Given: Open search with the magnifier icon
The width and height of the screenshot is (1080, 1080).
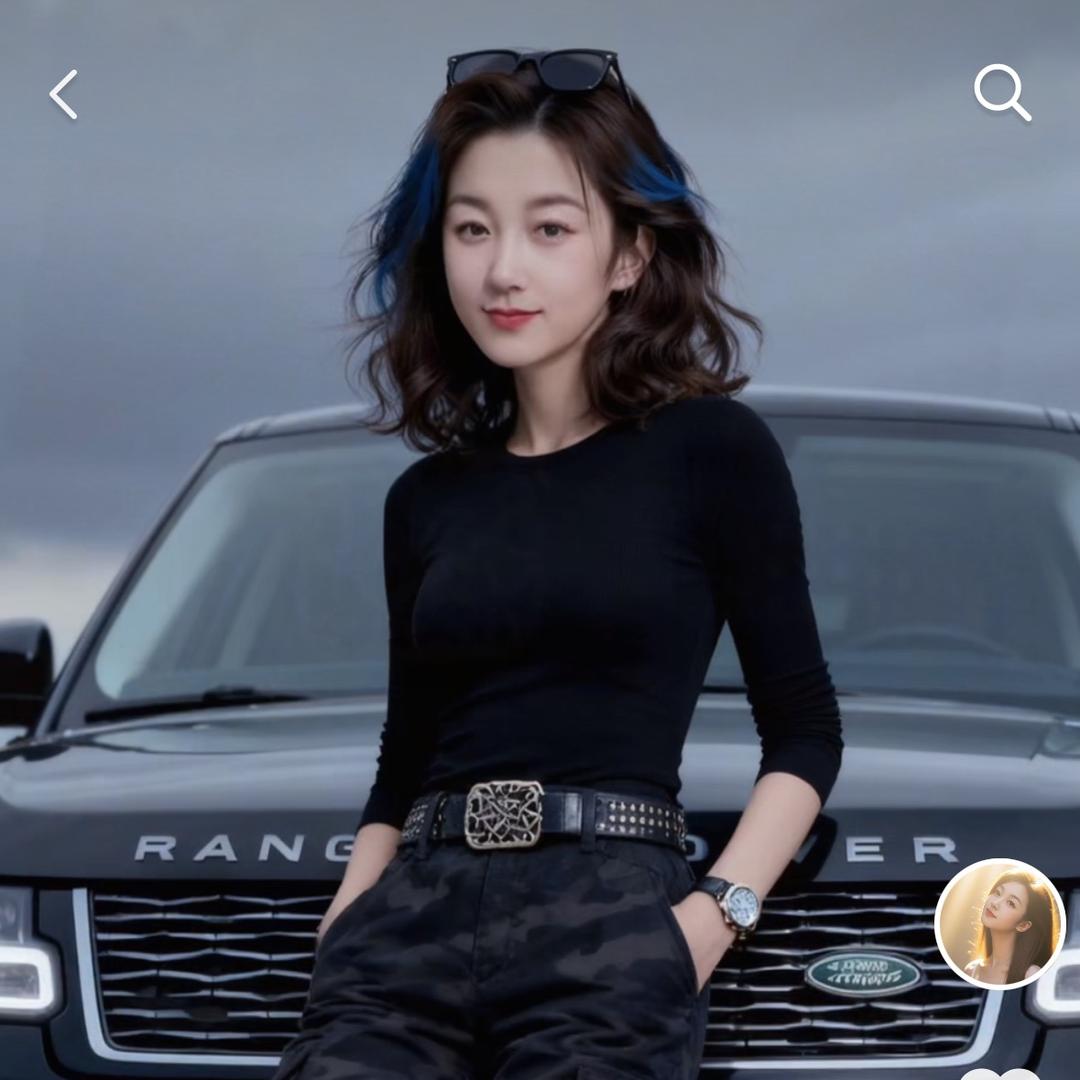Looking at the screenshot, I should pos(1002,93).
